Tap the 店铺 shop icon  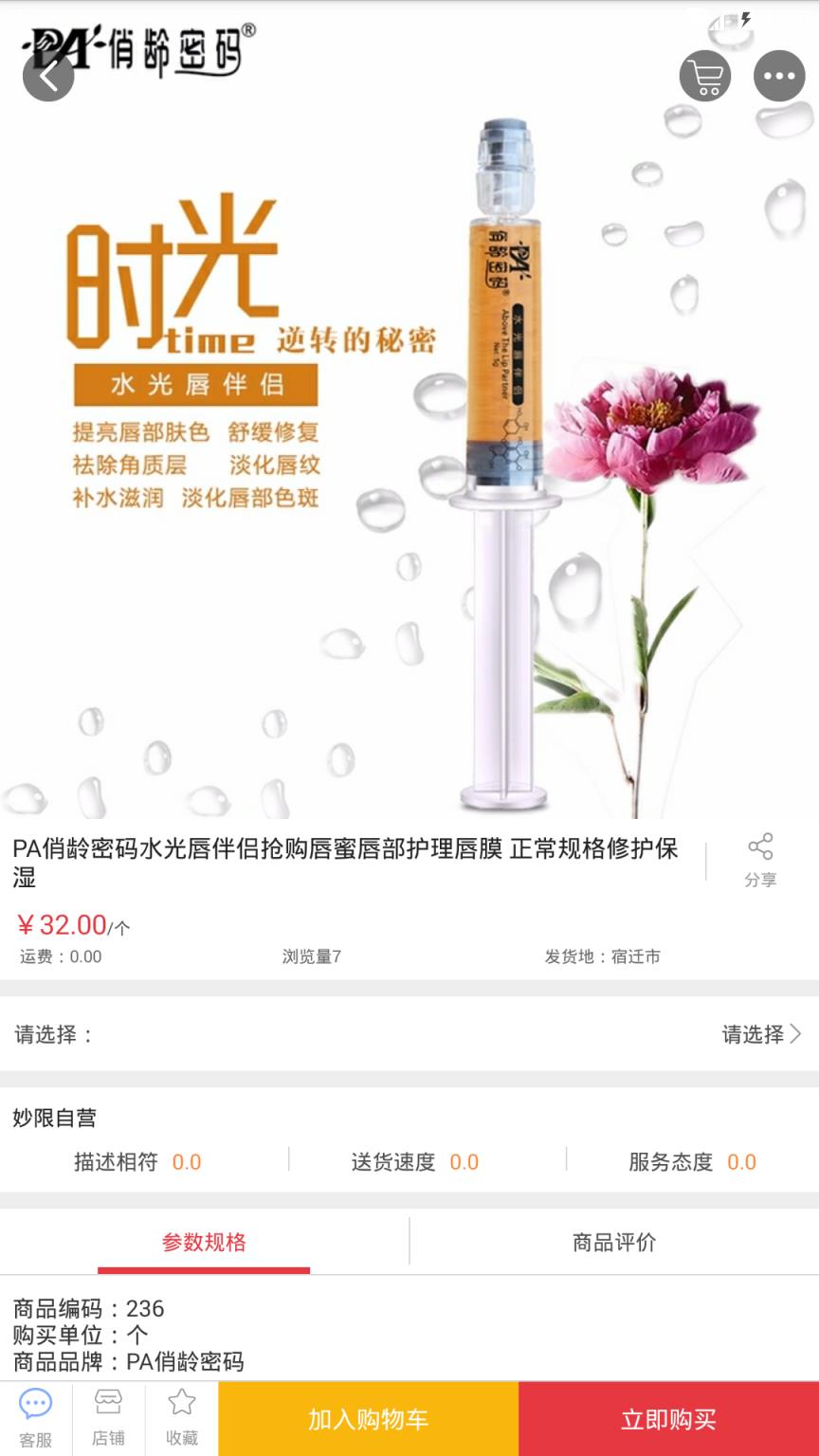click(109, 1416)
